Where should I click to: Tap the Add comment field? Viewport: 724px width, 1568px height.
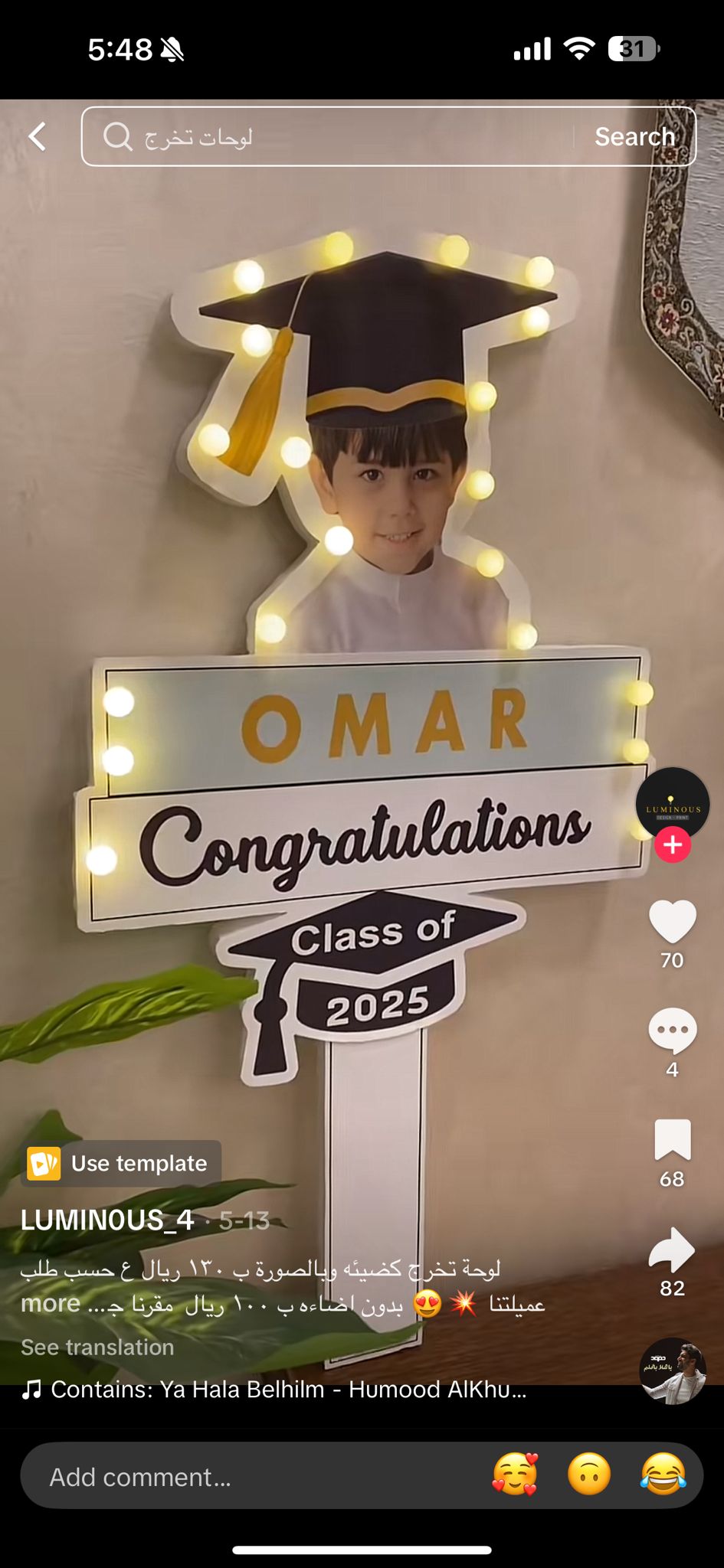(253, 1476)
